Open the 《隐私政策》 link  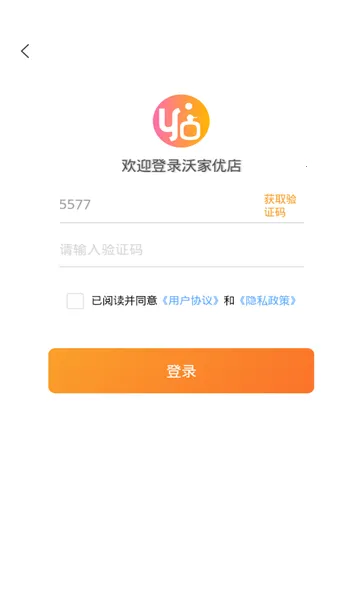coord(267,301)
